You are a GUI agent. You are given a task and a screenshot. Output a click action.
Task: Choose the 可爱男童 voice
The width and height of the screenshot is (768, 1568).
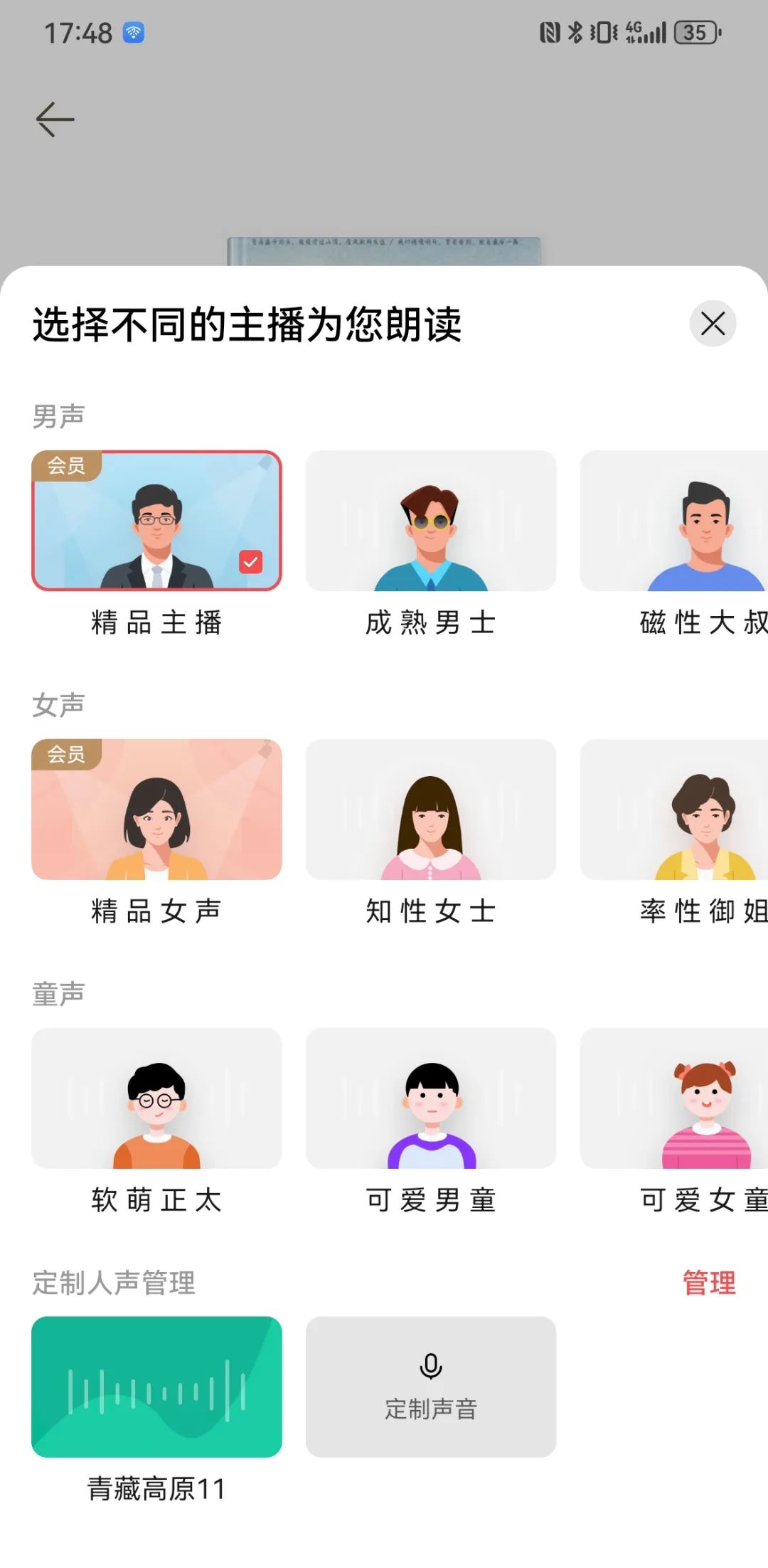[431, 1098]
